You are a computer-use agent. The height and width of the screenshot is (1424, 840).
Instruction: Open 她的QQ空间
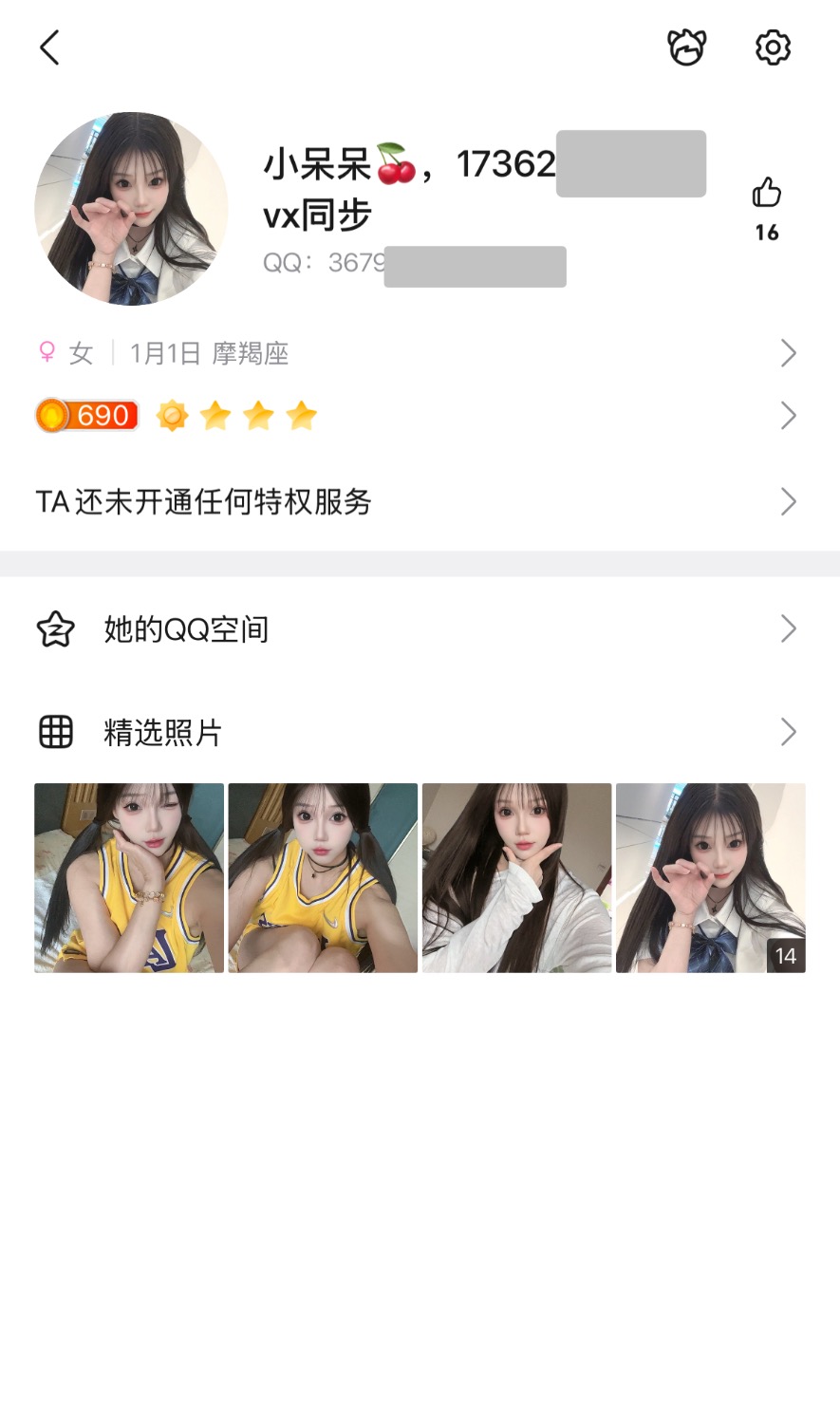pyautogui.click(x=418, y=629)
